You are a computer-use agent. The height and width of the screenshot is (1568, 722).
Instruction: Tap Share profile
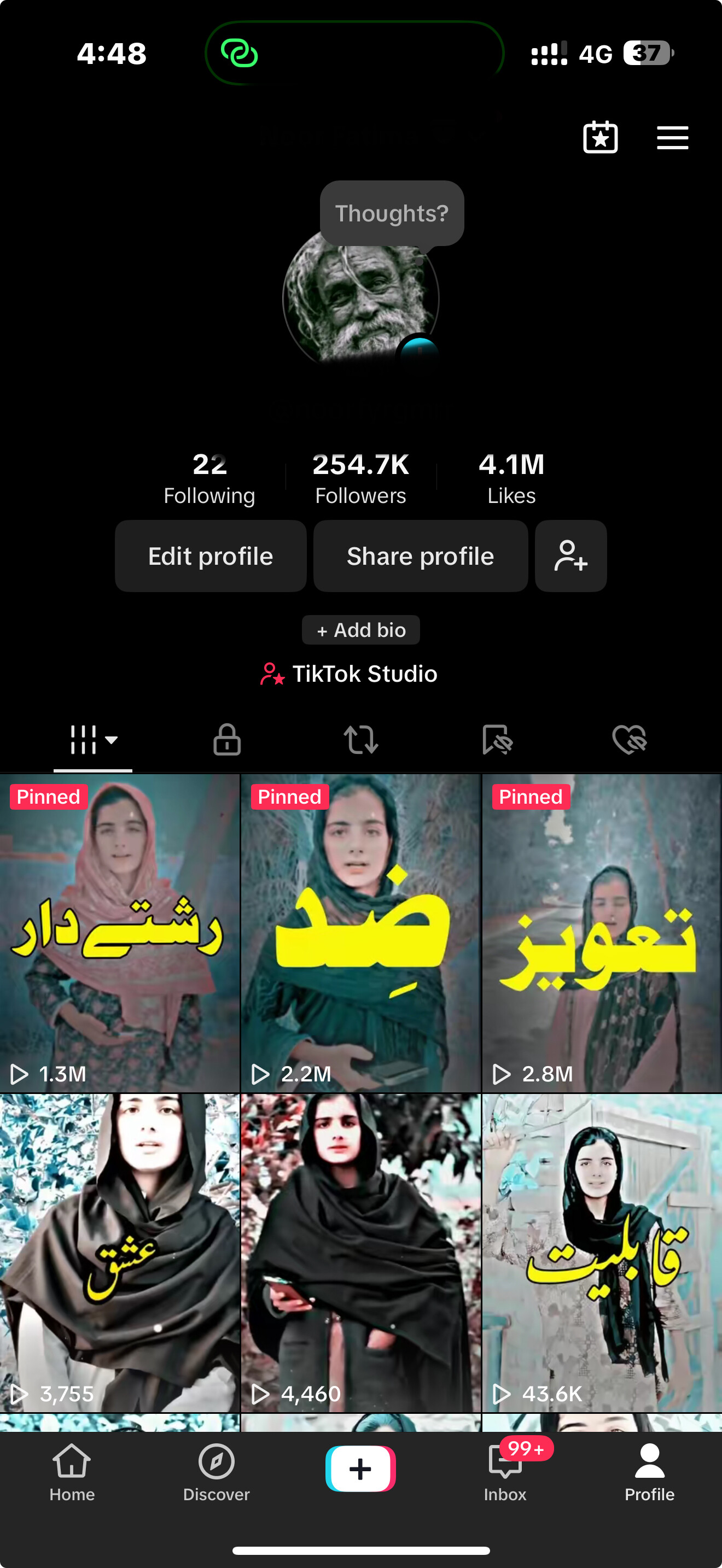point(420,555)
